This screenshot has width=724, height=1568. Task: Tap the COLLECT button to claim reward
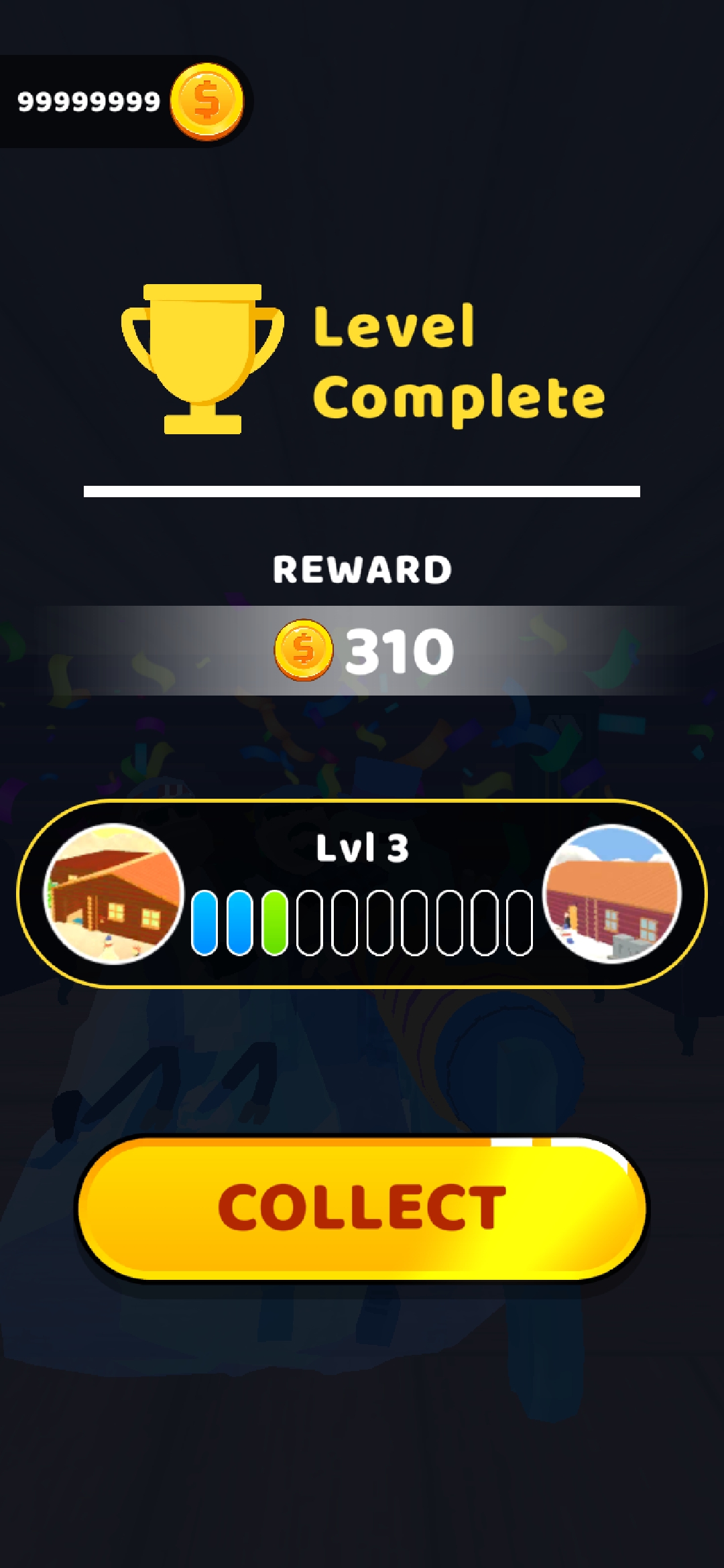tap(362, 1207)
